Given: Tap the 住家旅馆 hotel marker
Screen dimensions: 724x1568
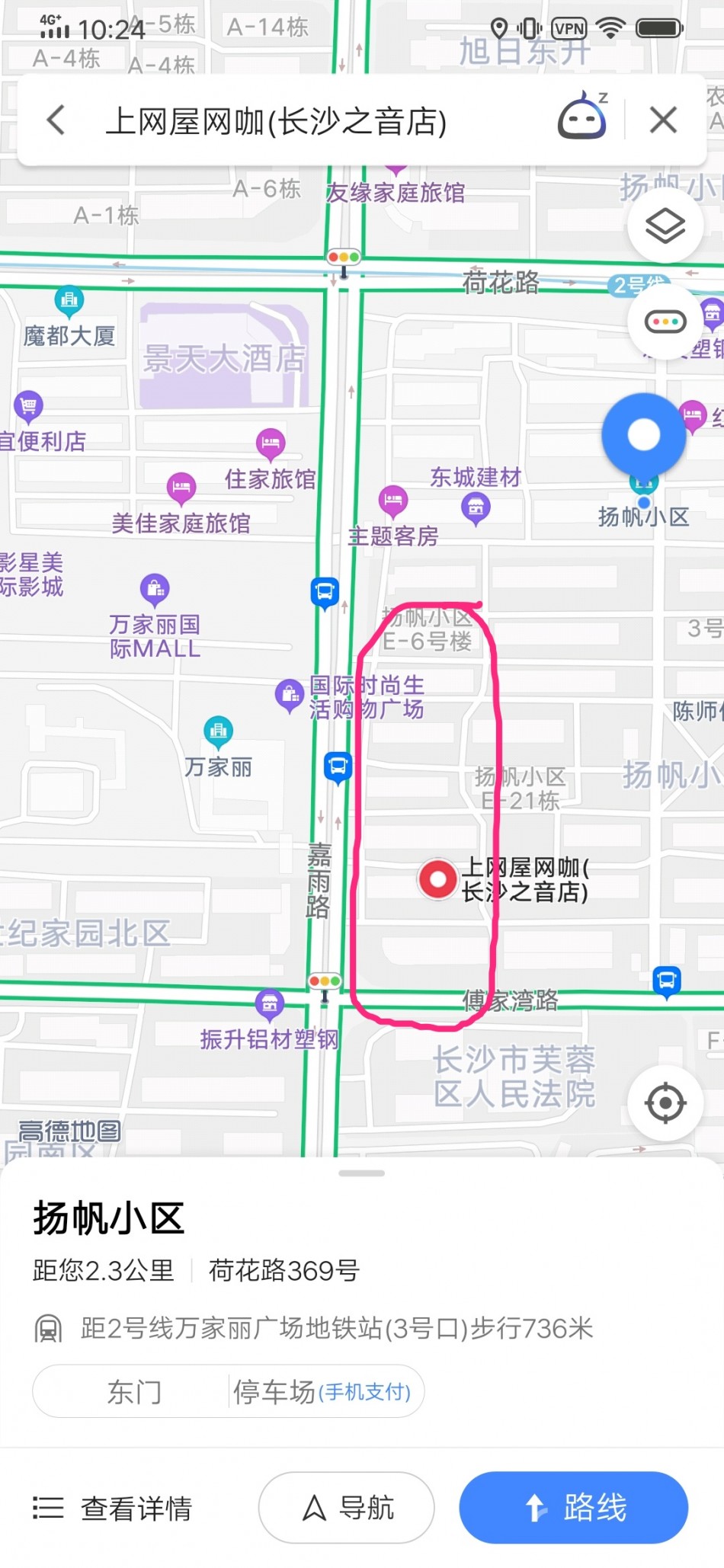Looking at the screenshot, I should click(x=271, y=443).
